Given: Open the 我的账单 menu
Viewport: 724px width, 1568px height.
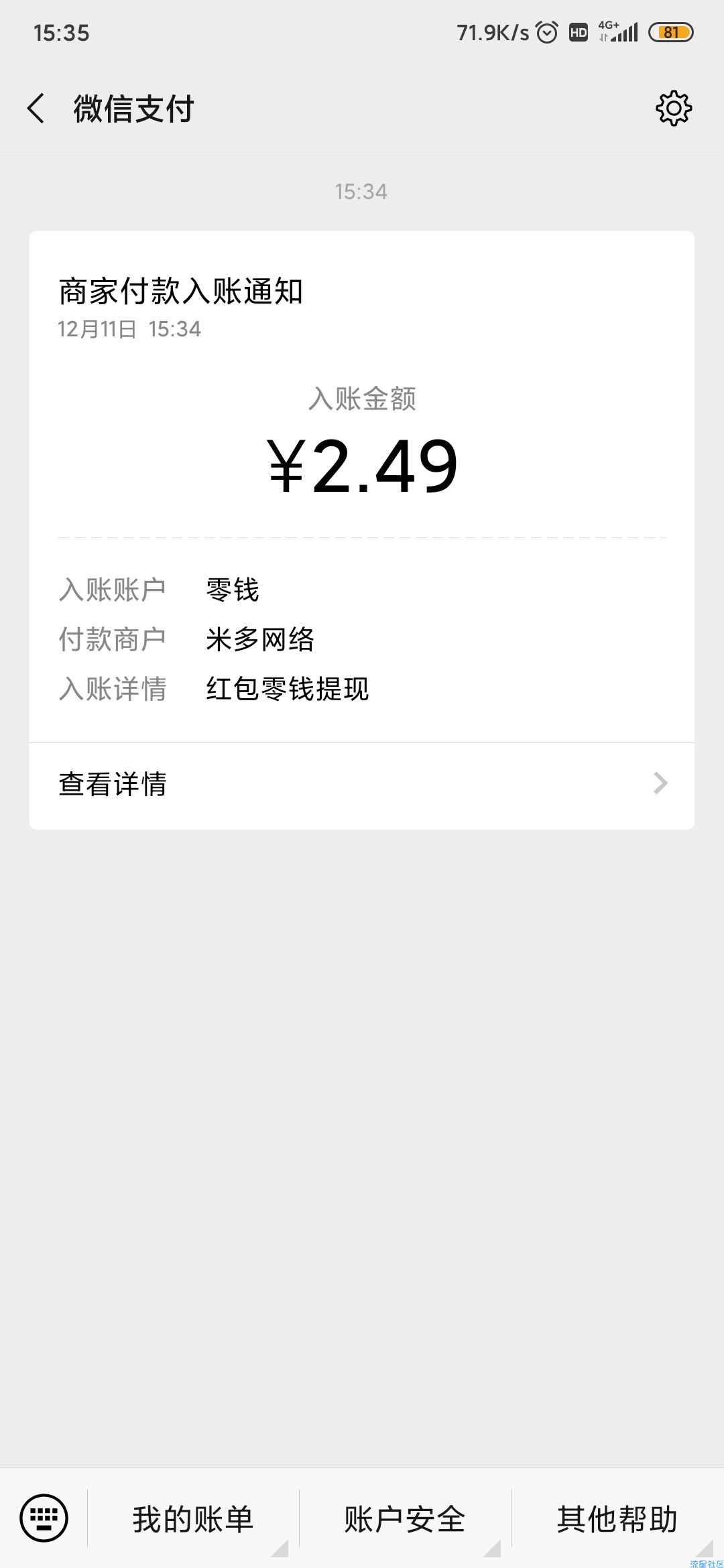Looking at the screenshot, I should [x=193, y=1518].
